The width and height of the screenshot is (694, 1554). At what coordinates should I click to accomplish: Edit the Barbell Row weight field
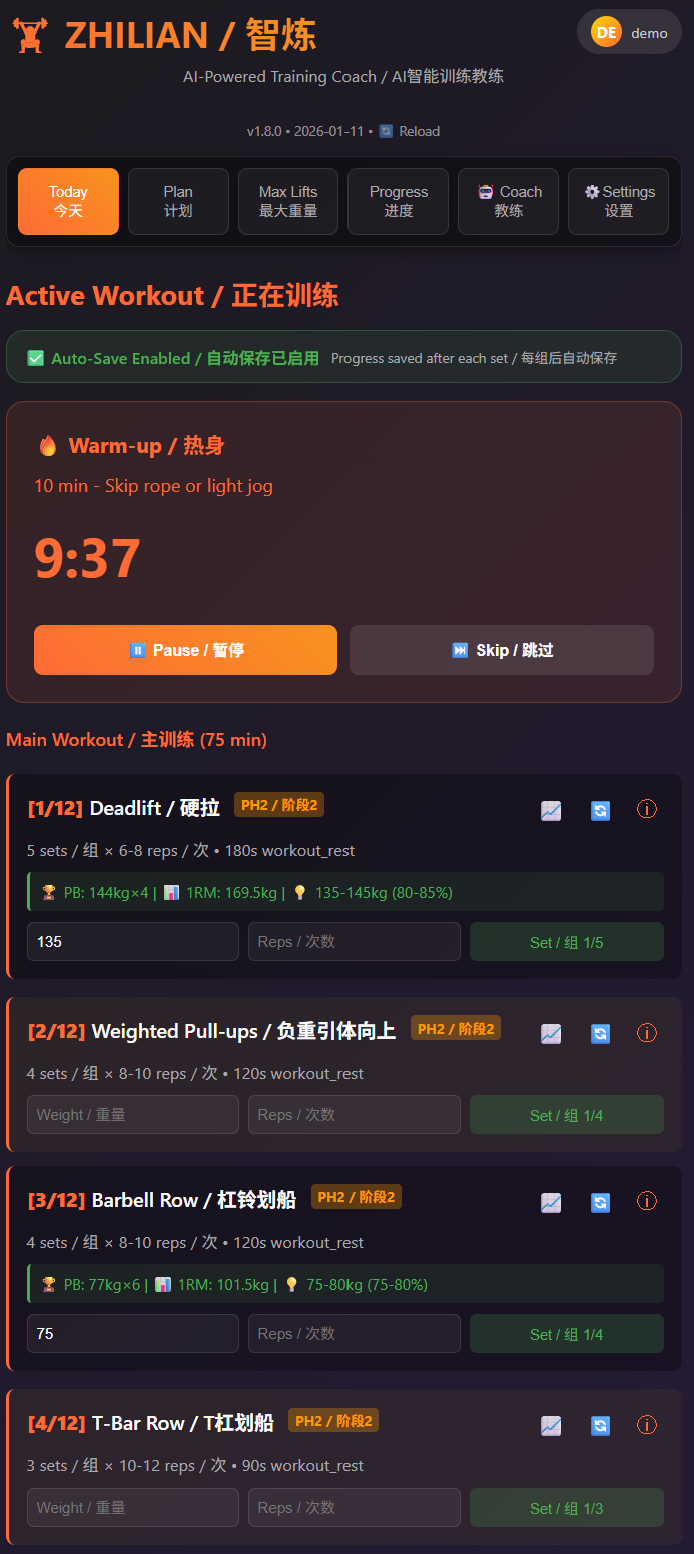(133, 1333)
